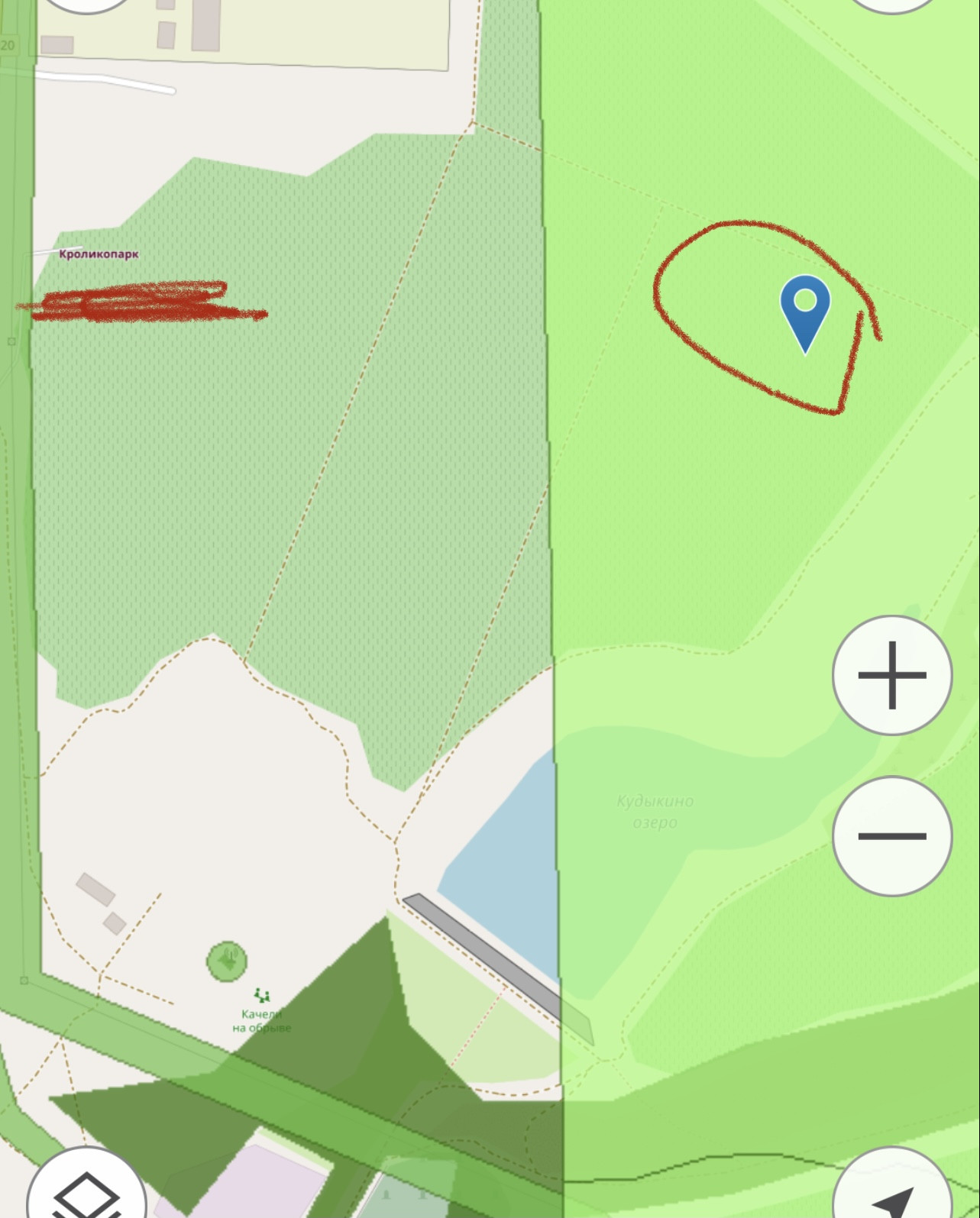Select the Качели на обрыве point
Image resolution: width=980 pixels, height=1218 pixels.
coord(262,996)
